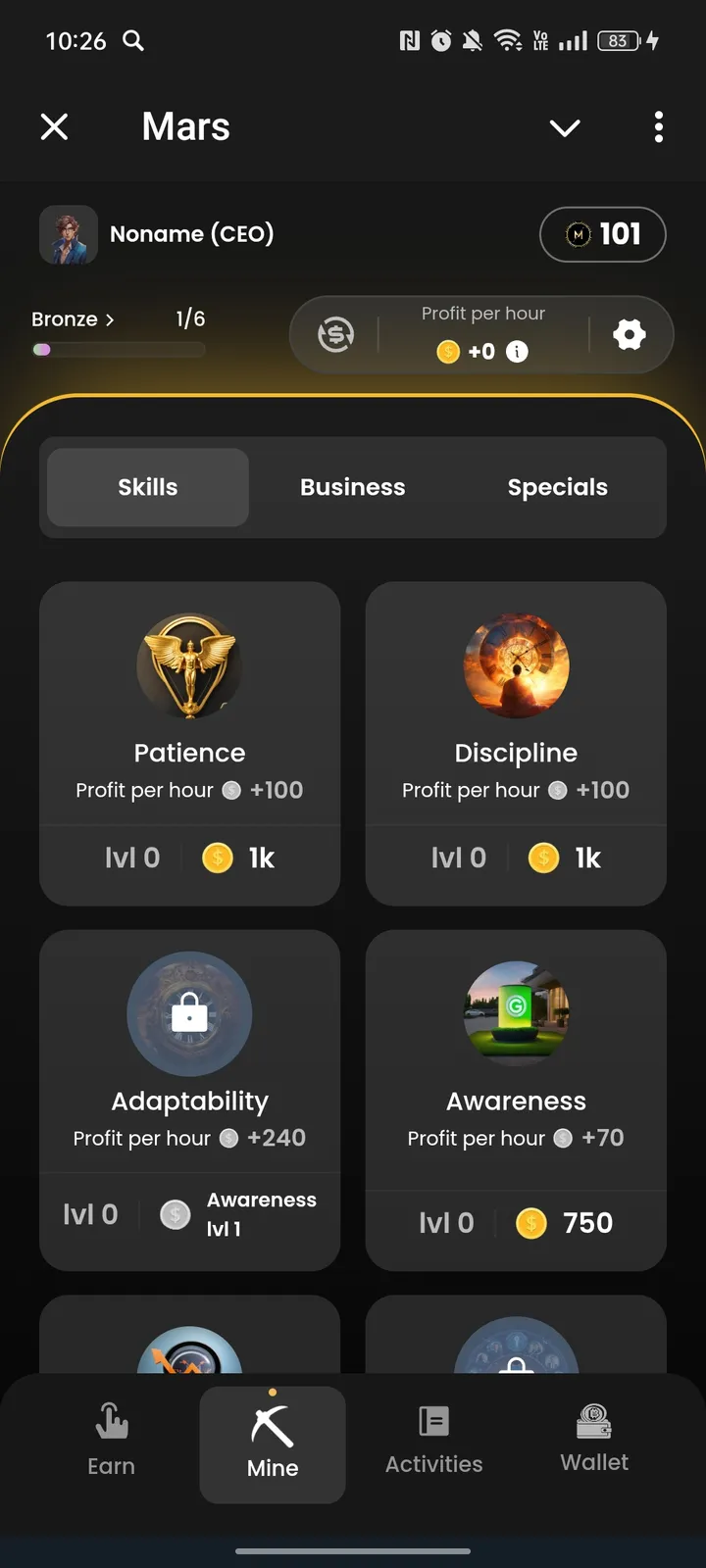Open the Noname (CEO) profile
The image size is (706, 1568).
tap(157, 234)
